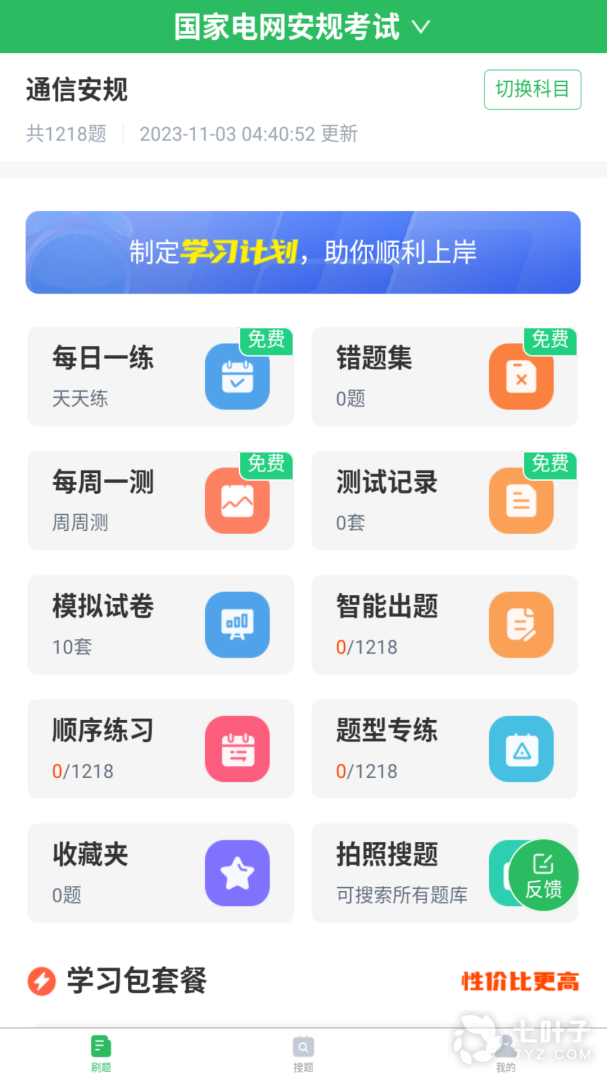This screenshot has width=607, height=1080.
Task: Open the 每日一练 daily practice card
Action: pyautogui.click(x=161, y=377)
